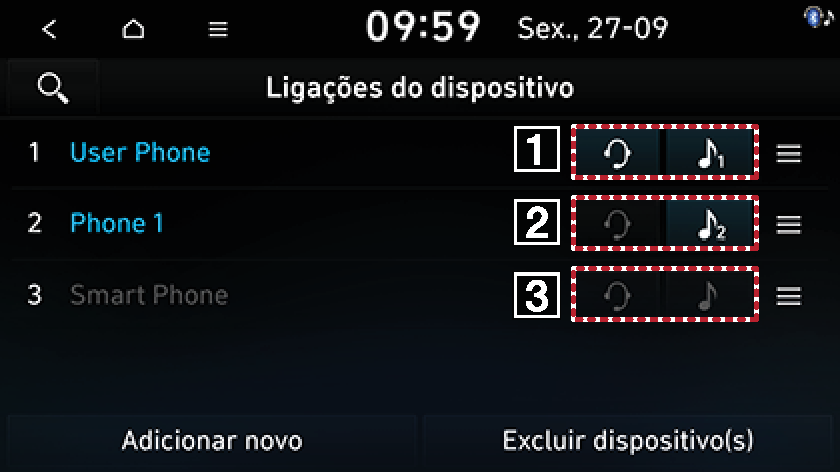Select the User Phone device
Screen dimensions: 840x472
point(140,153)
